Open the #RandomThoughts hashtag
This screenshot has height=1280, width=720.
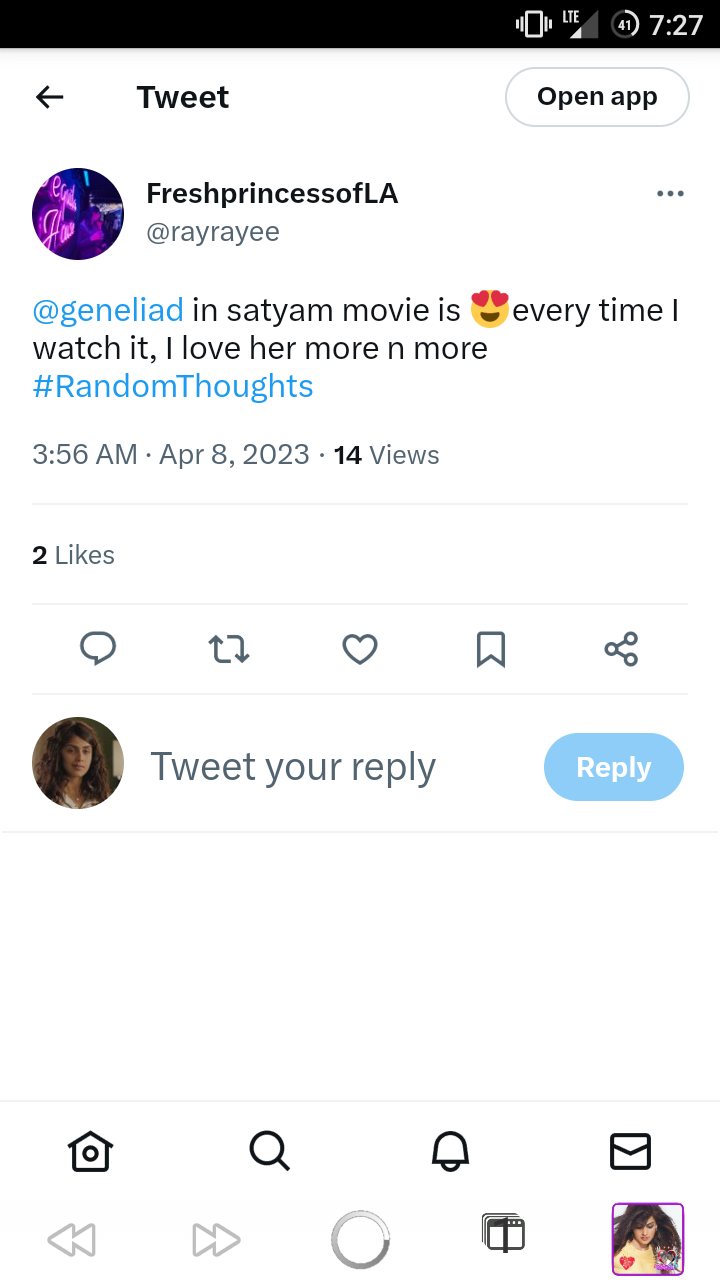[x=173, y=387]
